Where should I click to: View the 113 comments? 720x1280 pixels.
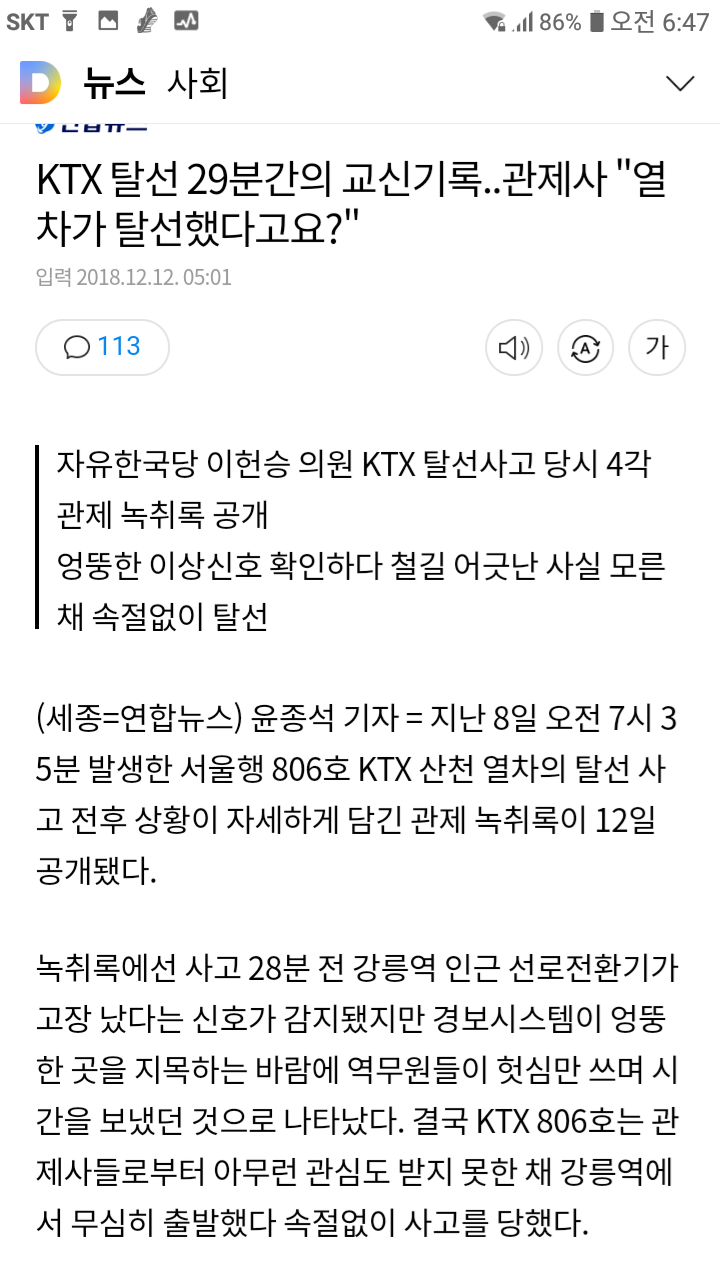102,347
